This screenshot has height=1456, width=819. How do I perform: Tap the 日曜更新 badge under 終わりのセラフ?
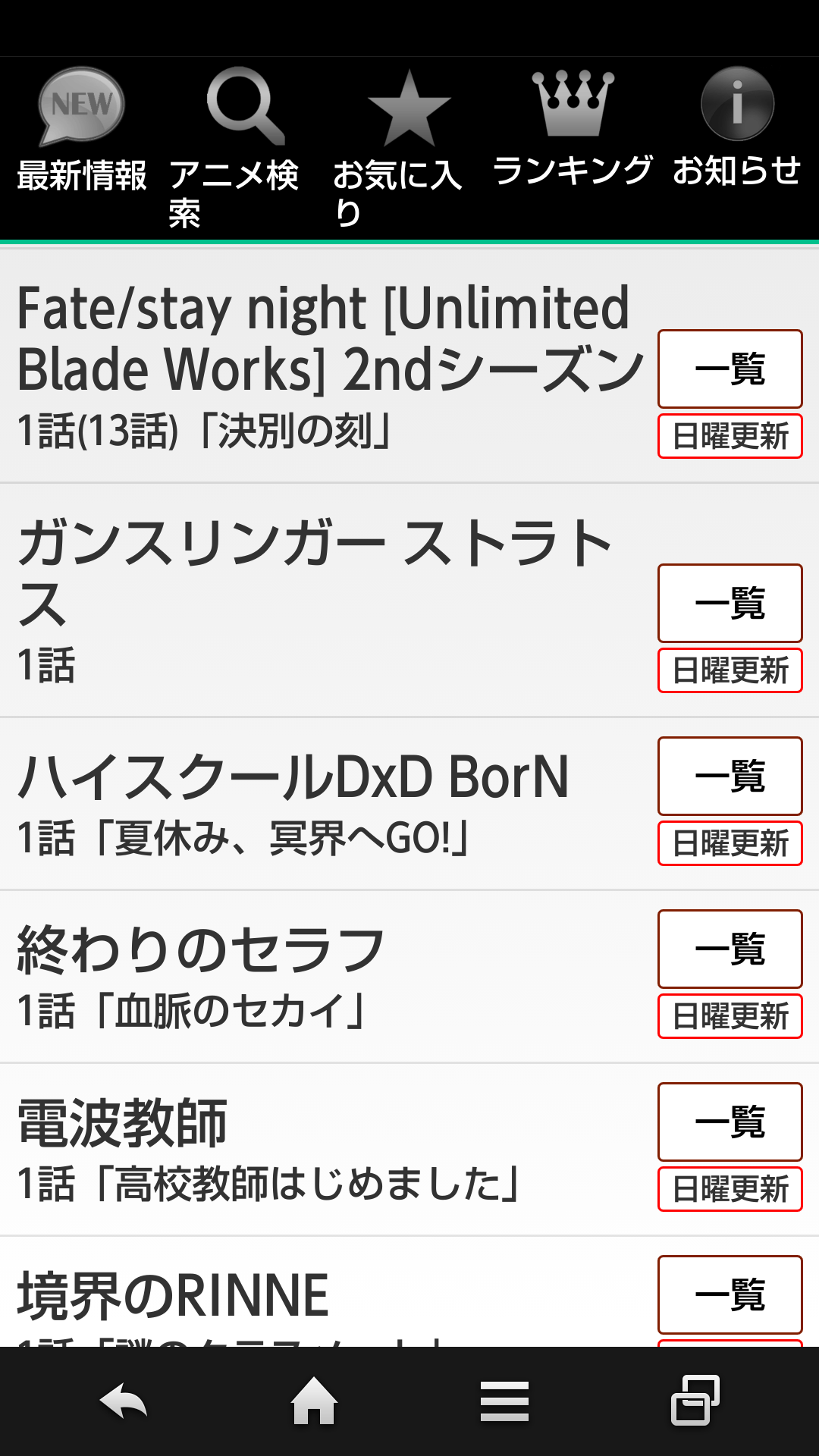coord(730,1017)
